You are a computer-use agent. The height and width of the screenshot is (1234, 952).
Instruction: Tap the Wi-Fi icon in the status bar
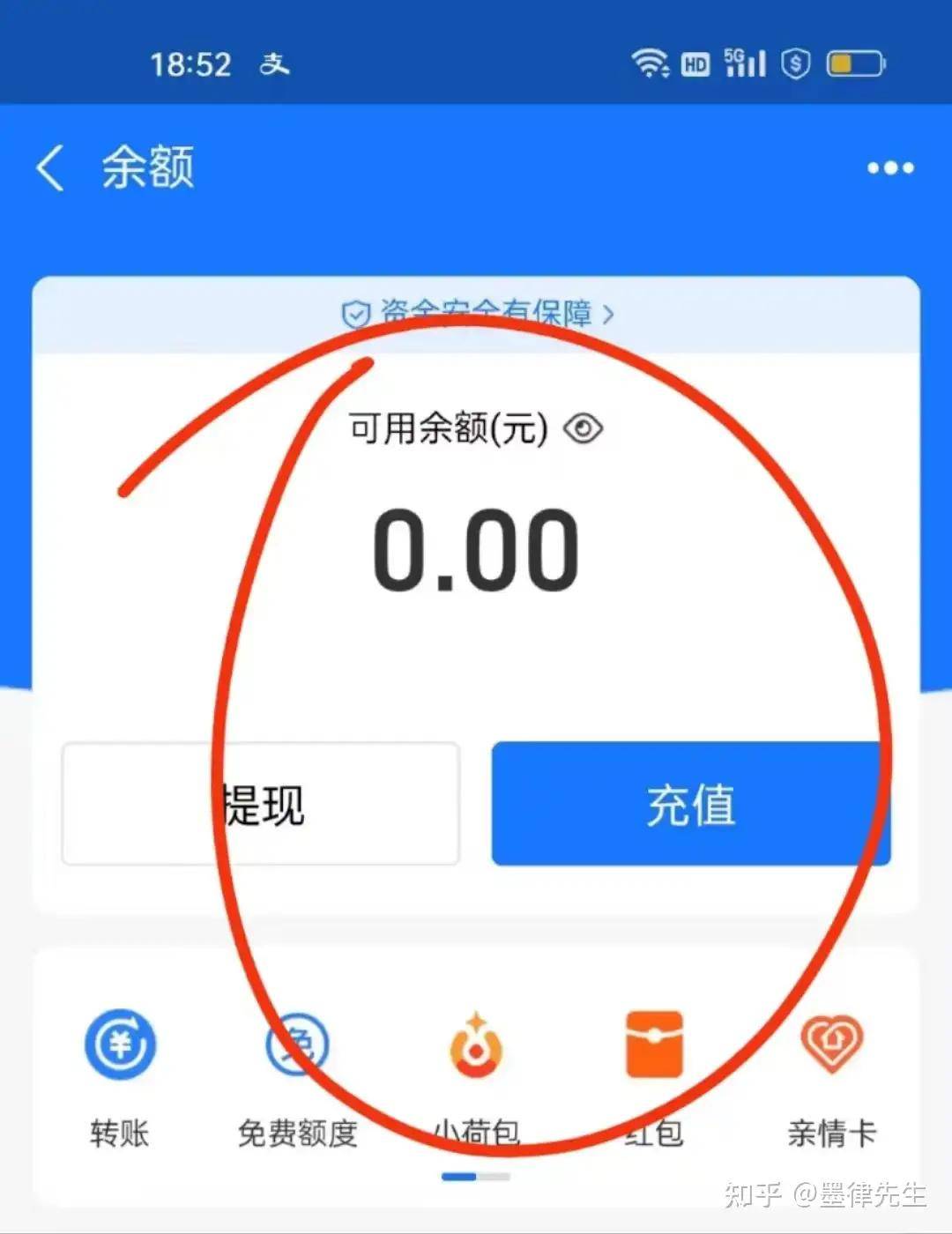tap(651, 63)
